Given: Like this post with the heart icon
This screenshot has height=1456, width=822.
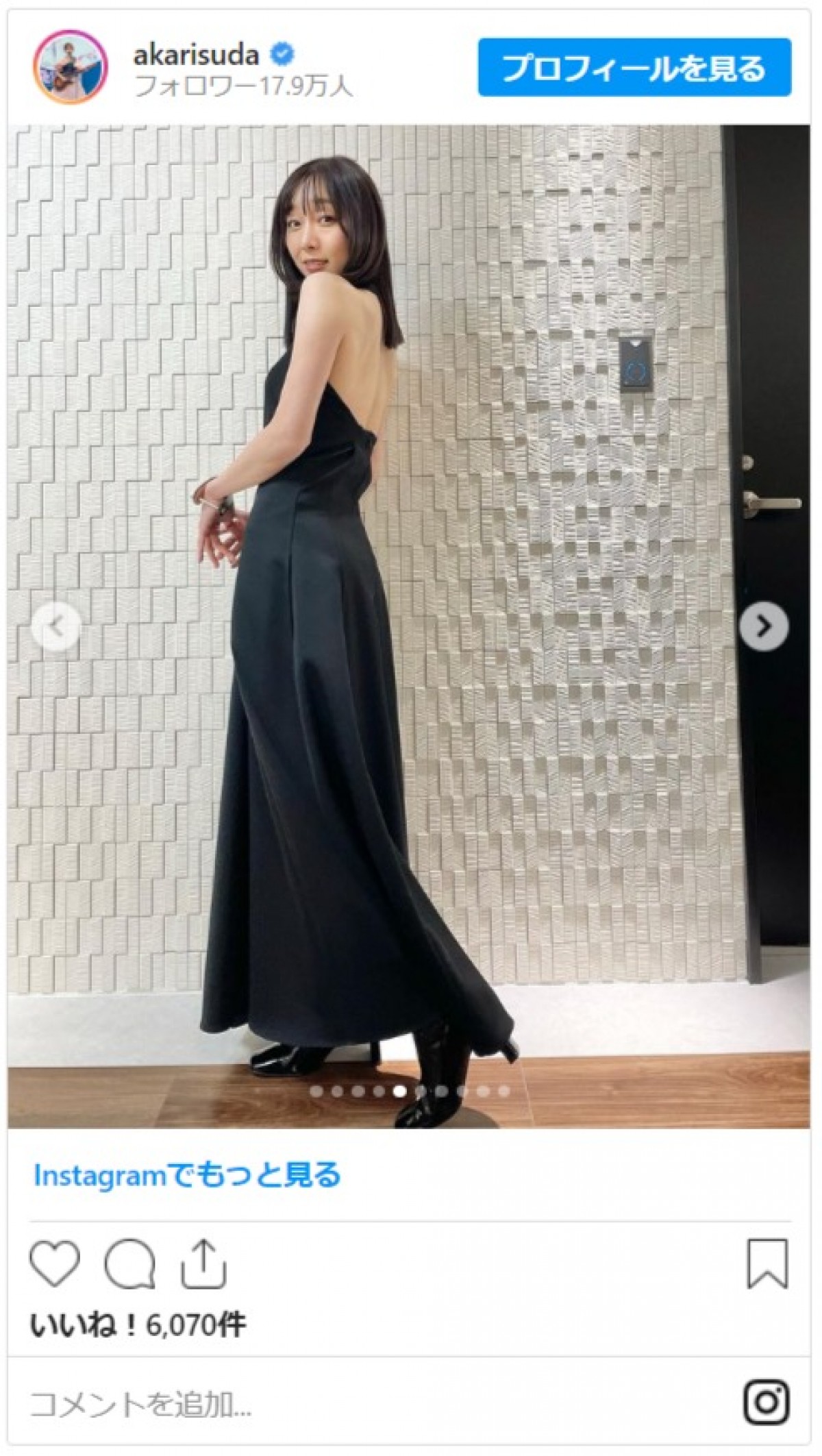Looking at the screenshot, I should [55, 1263].
